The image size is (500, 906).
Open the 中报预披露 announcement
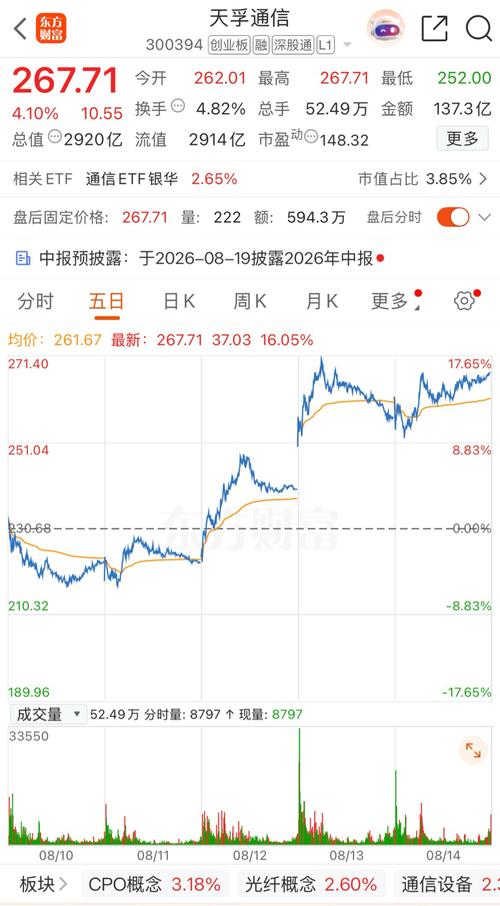click(199, 258)
